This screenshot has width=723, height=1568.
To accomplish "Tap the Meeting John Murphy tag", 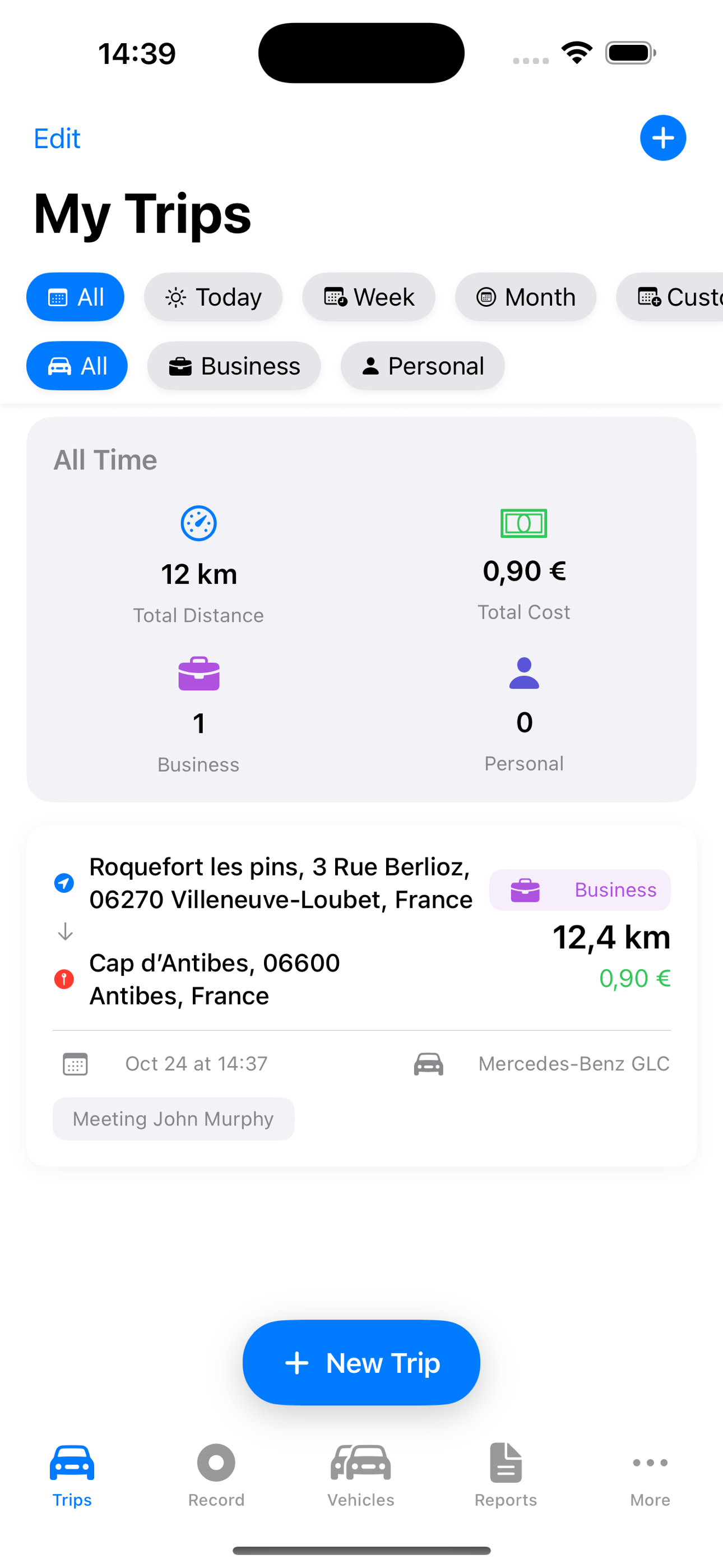I will [173, 1118].
